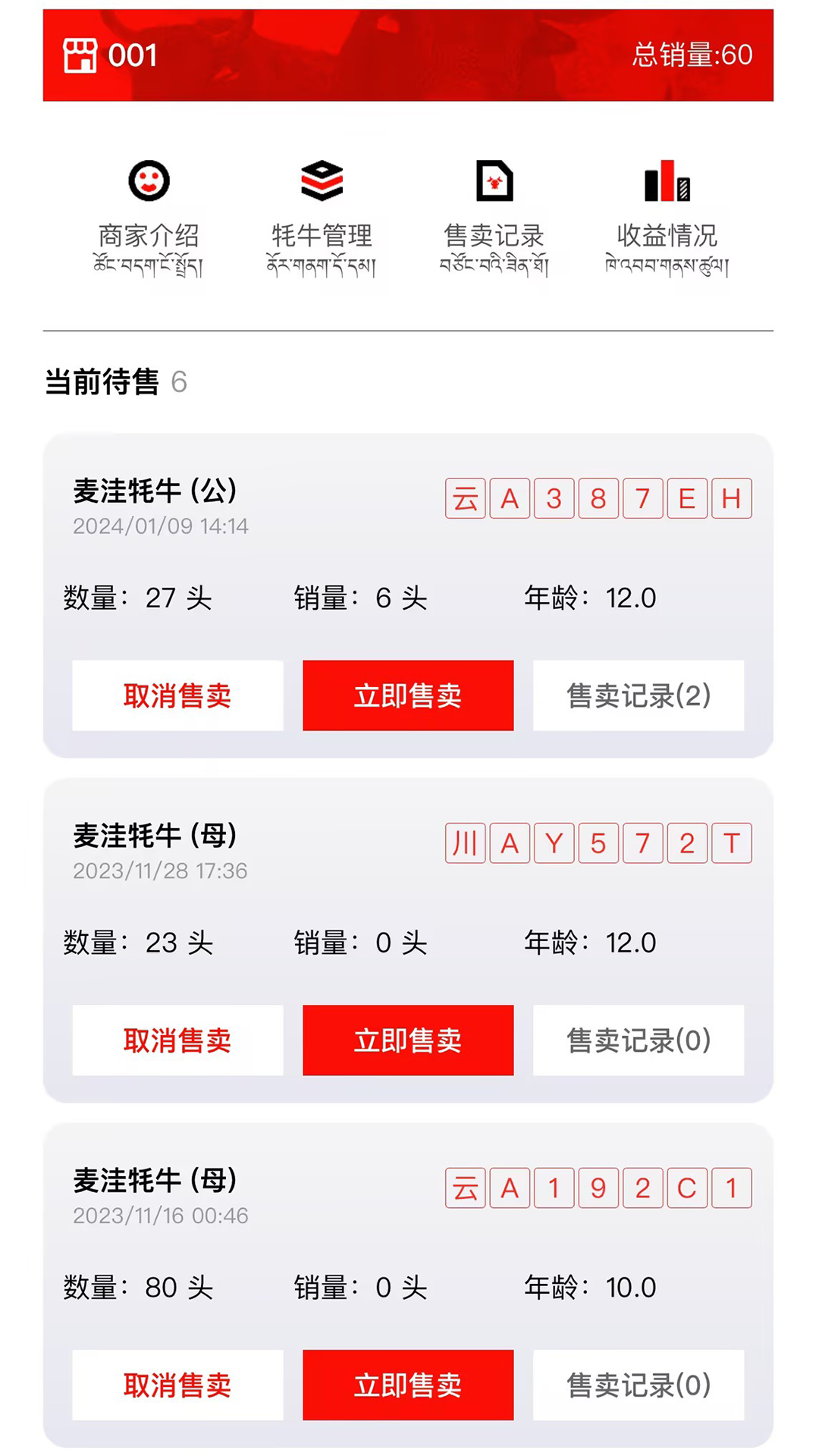819x1456 pixels.
Task: Sell now the 川AY572T yak listing
Action: 408,1040
